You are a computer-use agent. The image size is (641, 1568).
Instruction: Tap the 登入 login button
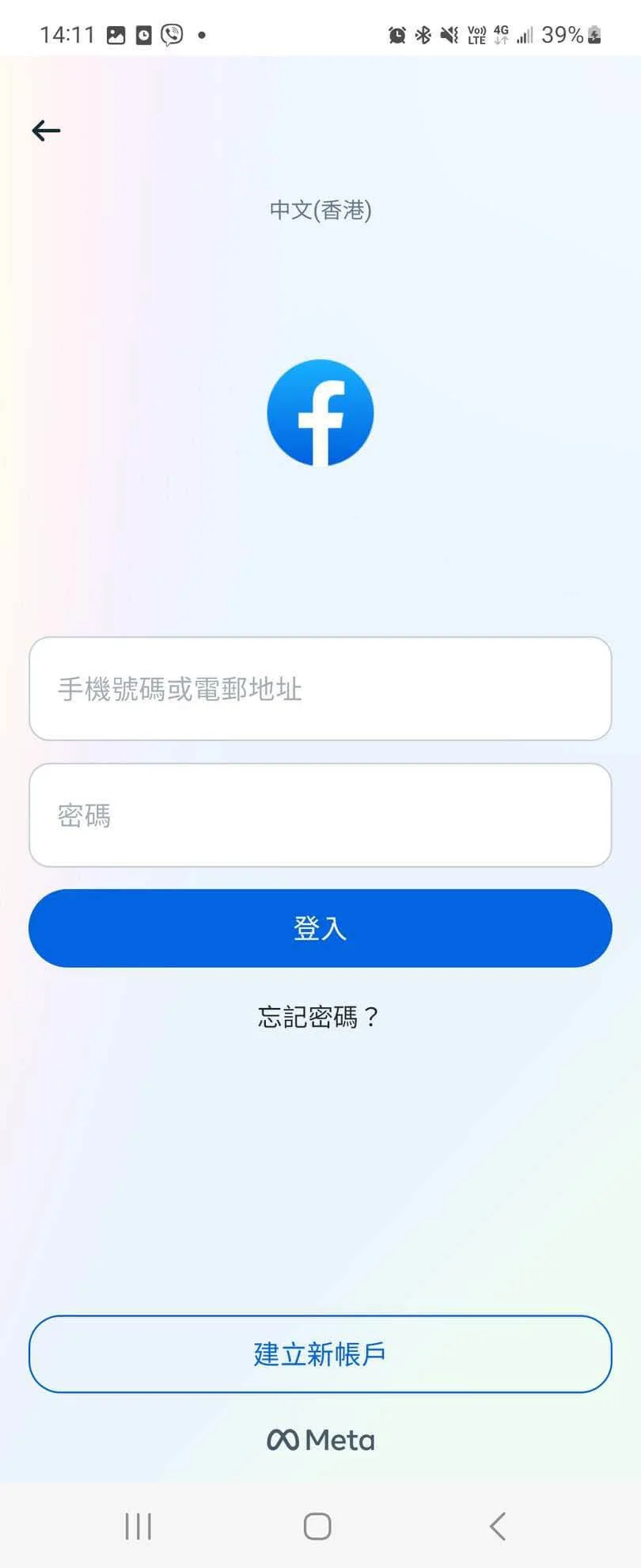[320, 928]
